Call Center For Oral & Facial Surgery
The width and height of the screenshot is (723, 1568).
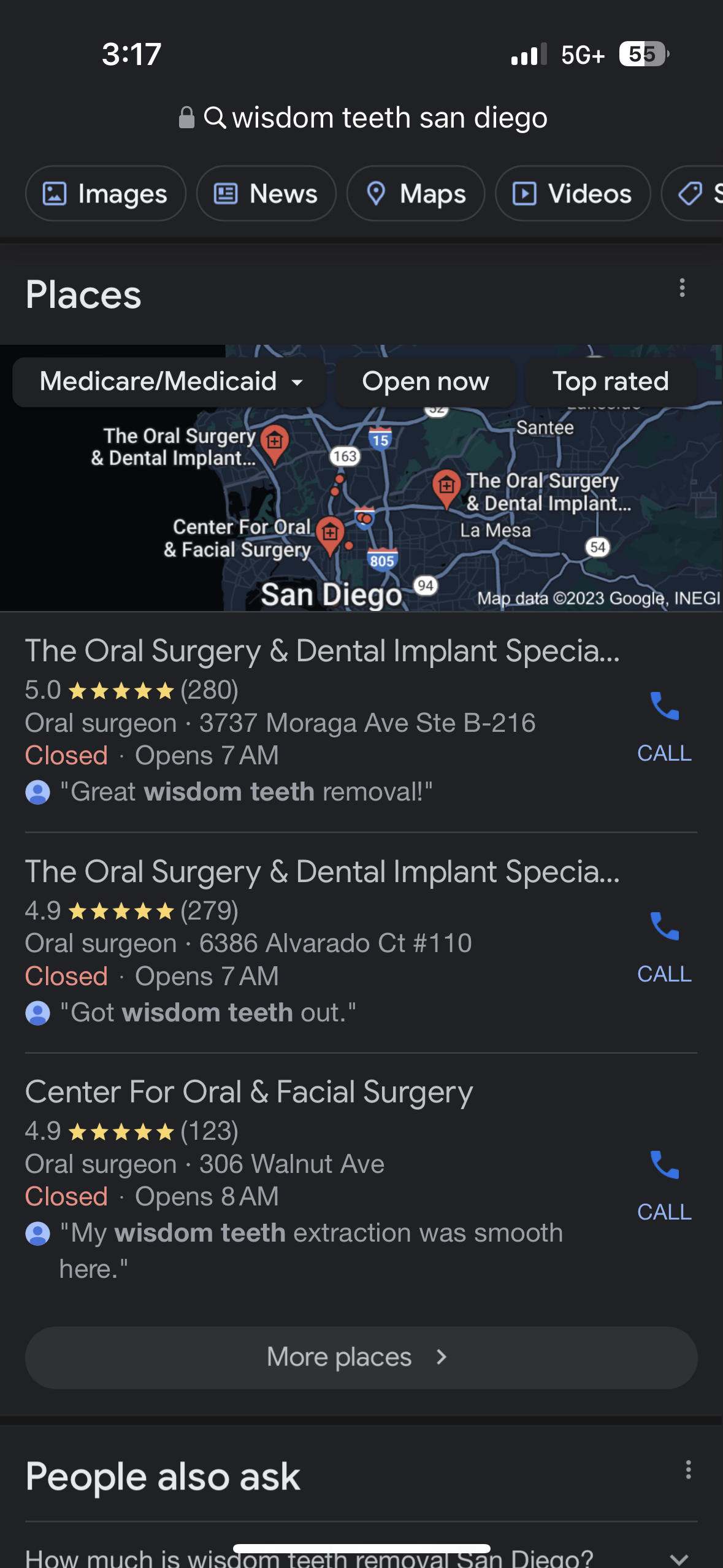tap(664, 1185)
